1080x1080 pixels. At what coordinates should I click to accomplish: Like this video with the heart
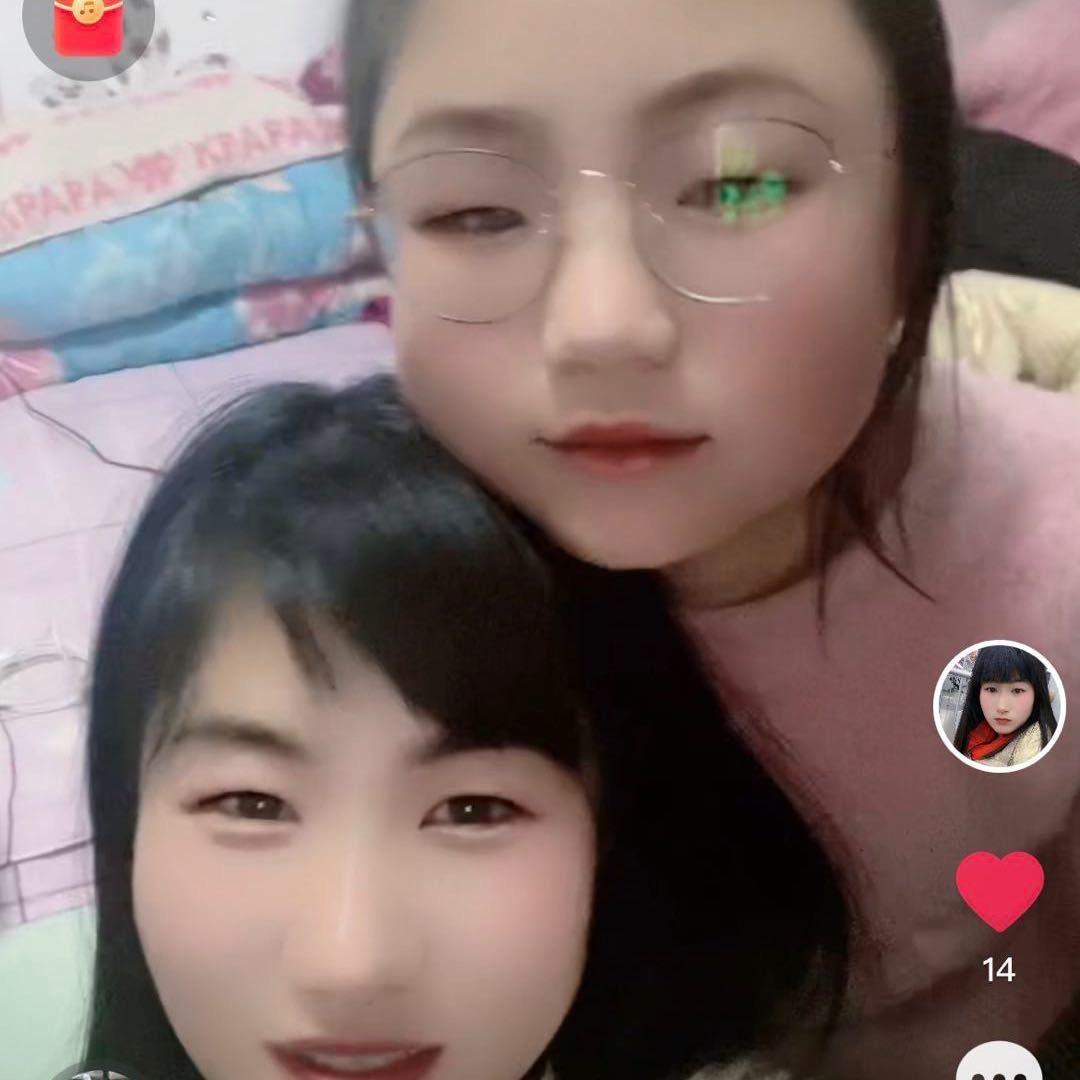999,890
